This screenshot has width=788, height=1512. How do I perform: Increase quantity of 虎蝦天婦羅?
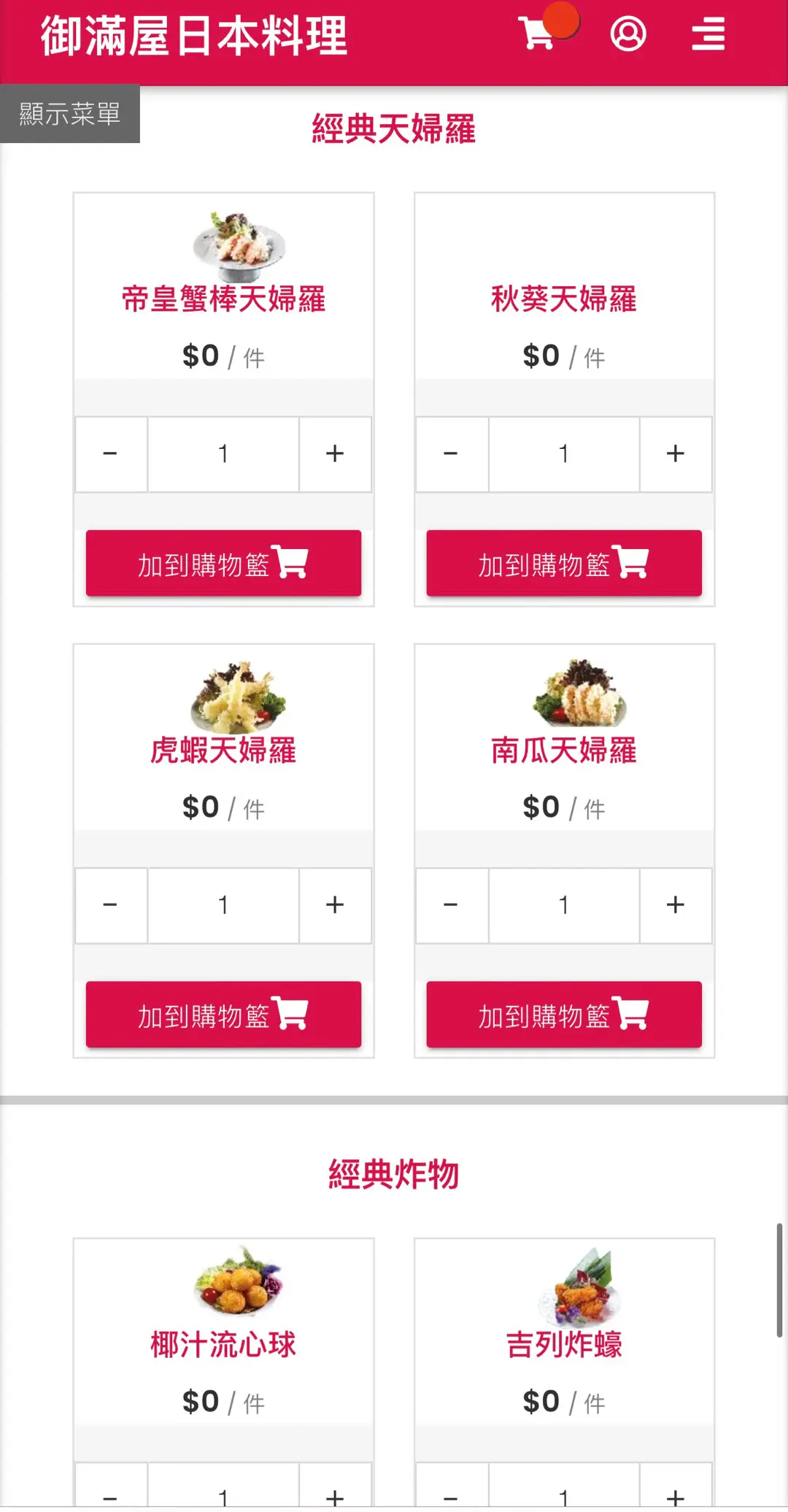click(335, 905)
